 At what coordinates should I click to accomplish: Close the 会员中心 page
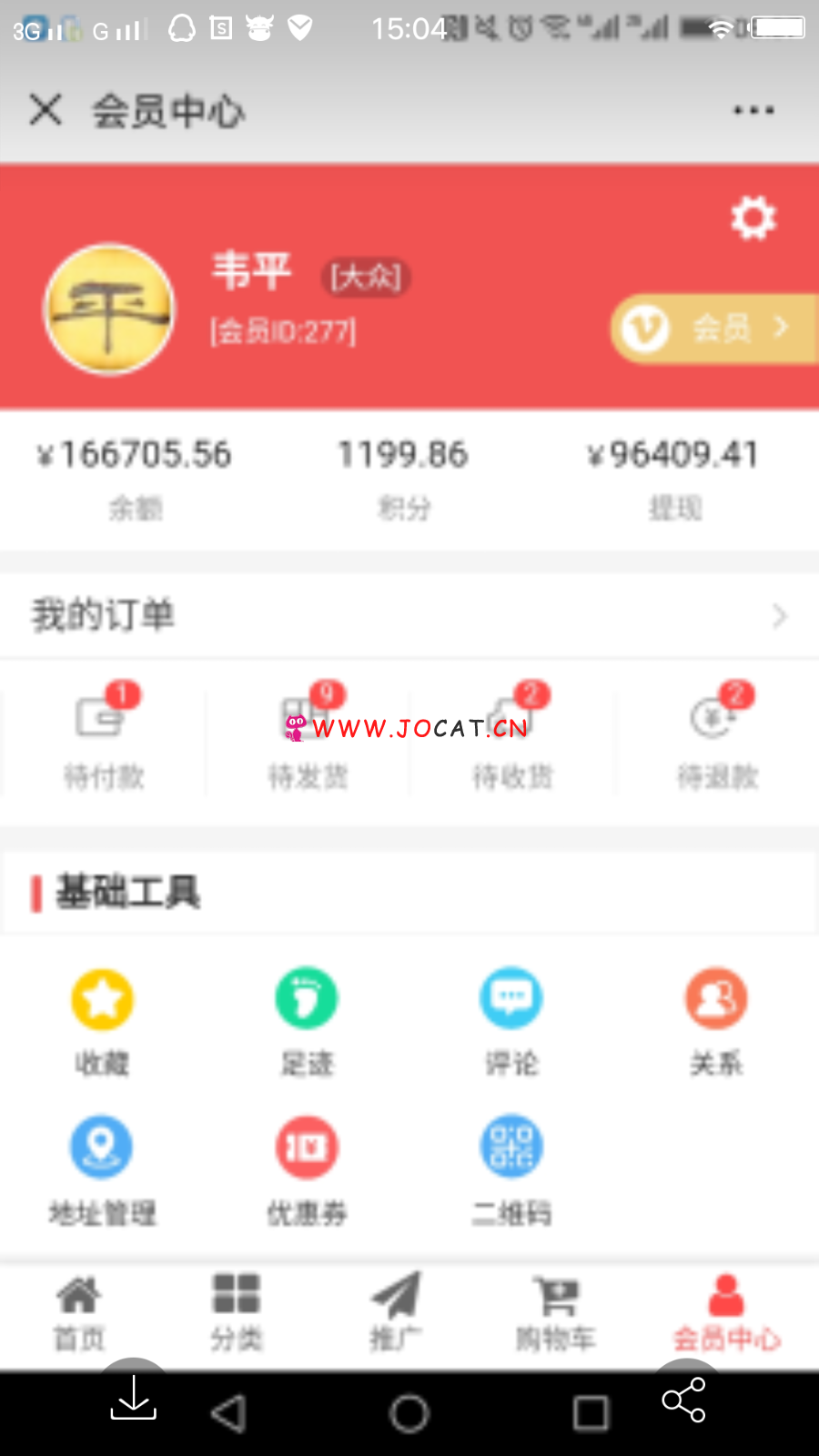(45, 110)
